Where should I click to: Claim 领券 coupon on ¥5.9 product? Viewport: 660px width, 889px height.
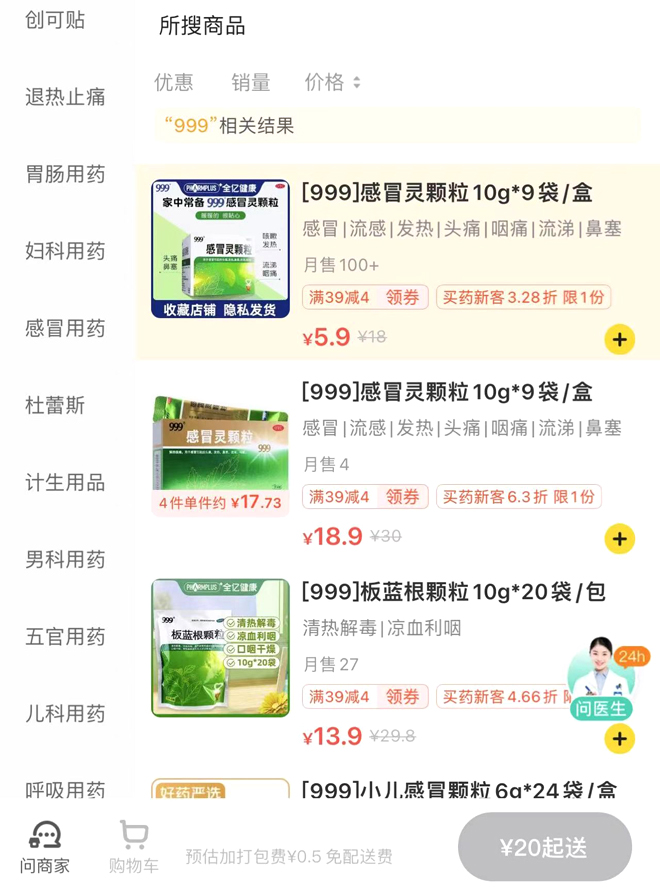tap(403, 297)
